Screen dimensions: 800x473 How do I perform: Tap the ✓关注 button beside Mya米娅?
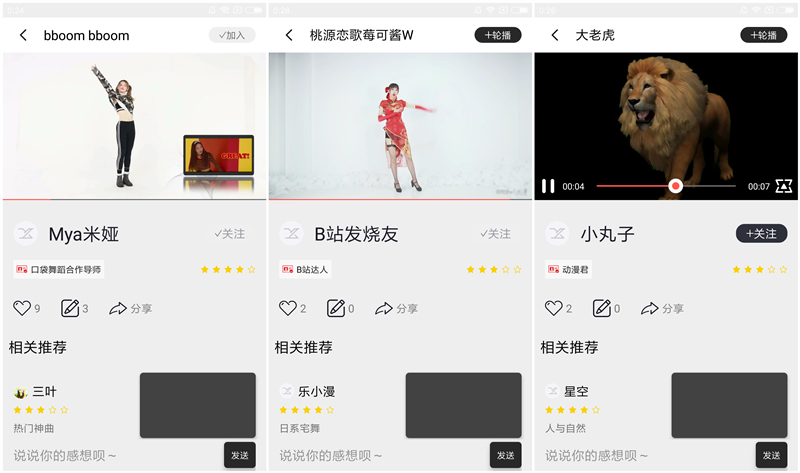point(230,234)
